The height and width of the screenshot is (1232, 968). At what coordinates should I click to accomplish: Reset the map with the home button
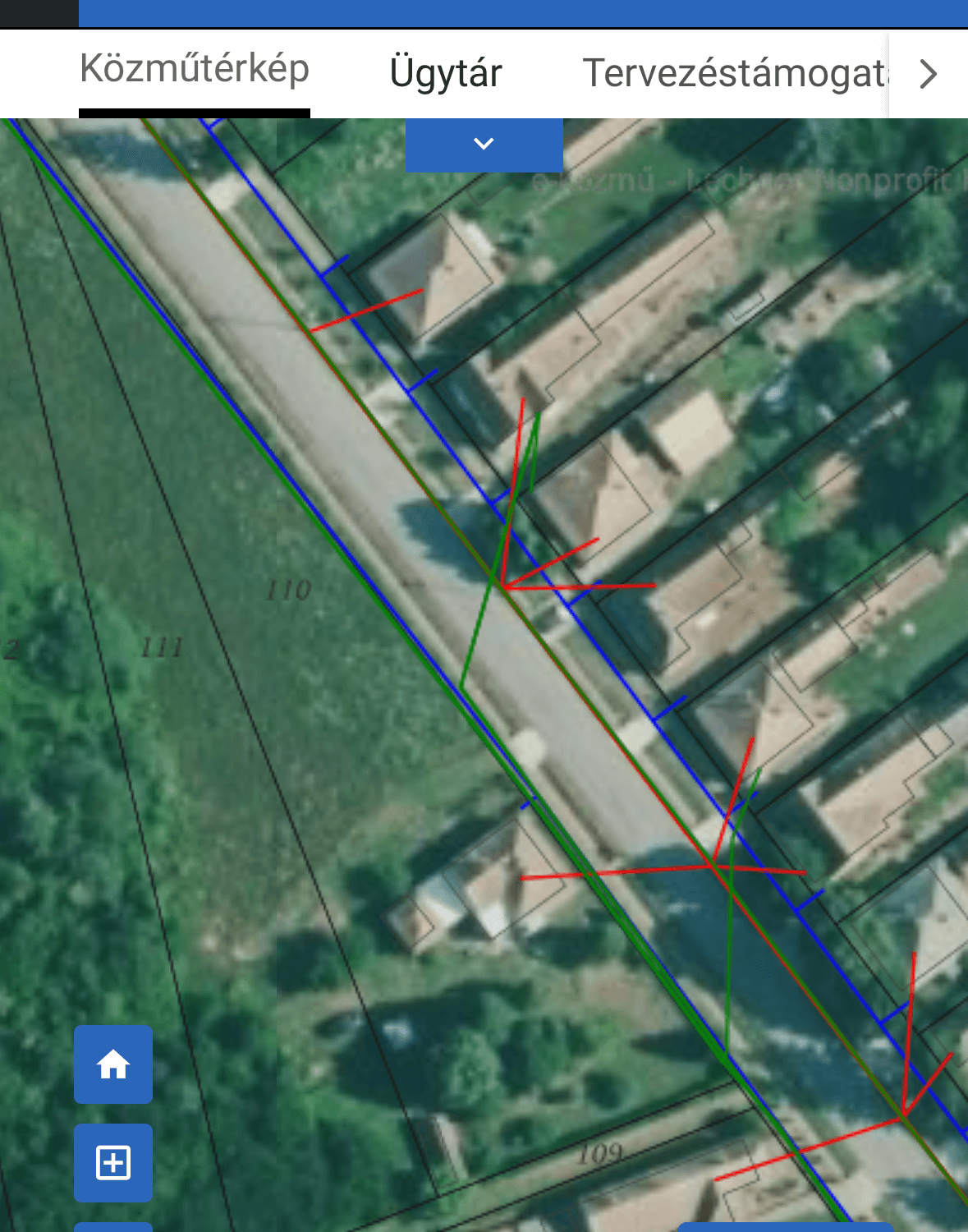(x=113, y=1064)
